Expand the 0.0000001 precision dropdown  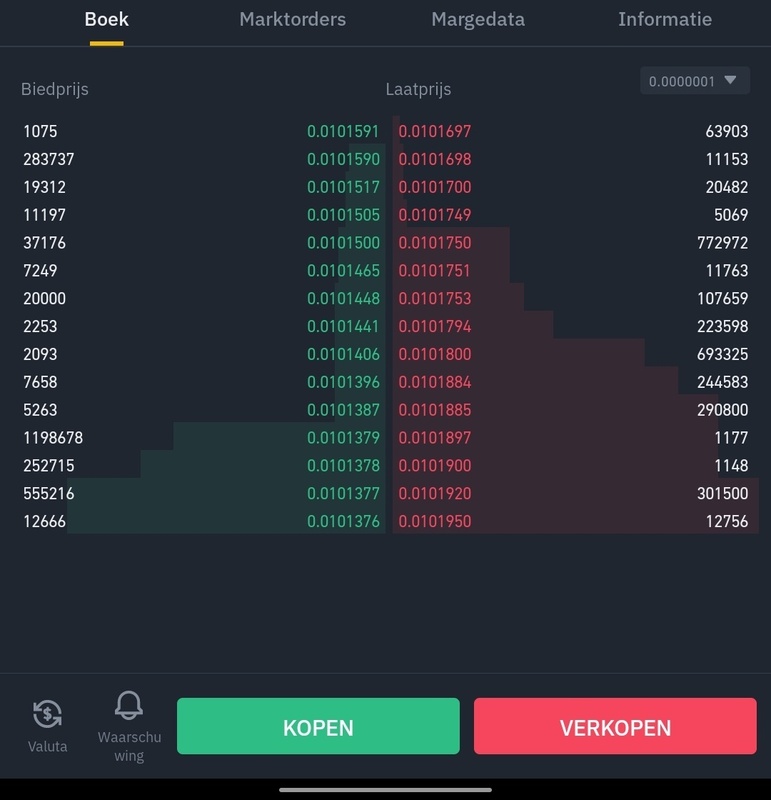tap(694, 81)
